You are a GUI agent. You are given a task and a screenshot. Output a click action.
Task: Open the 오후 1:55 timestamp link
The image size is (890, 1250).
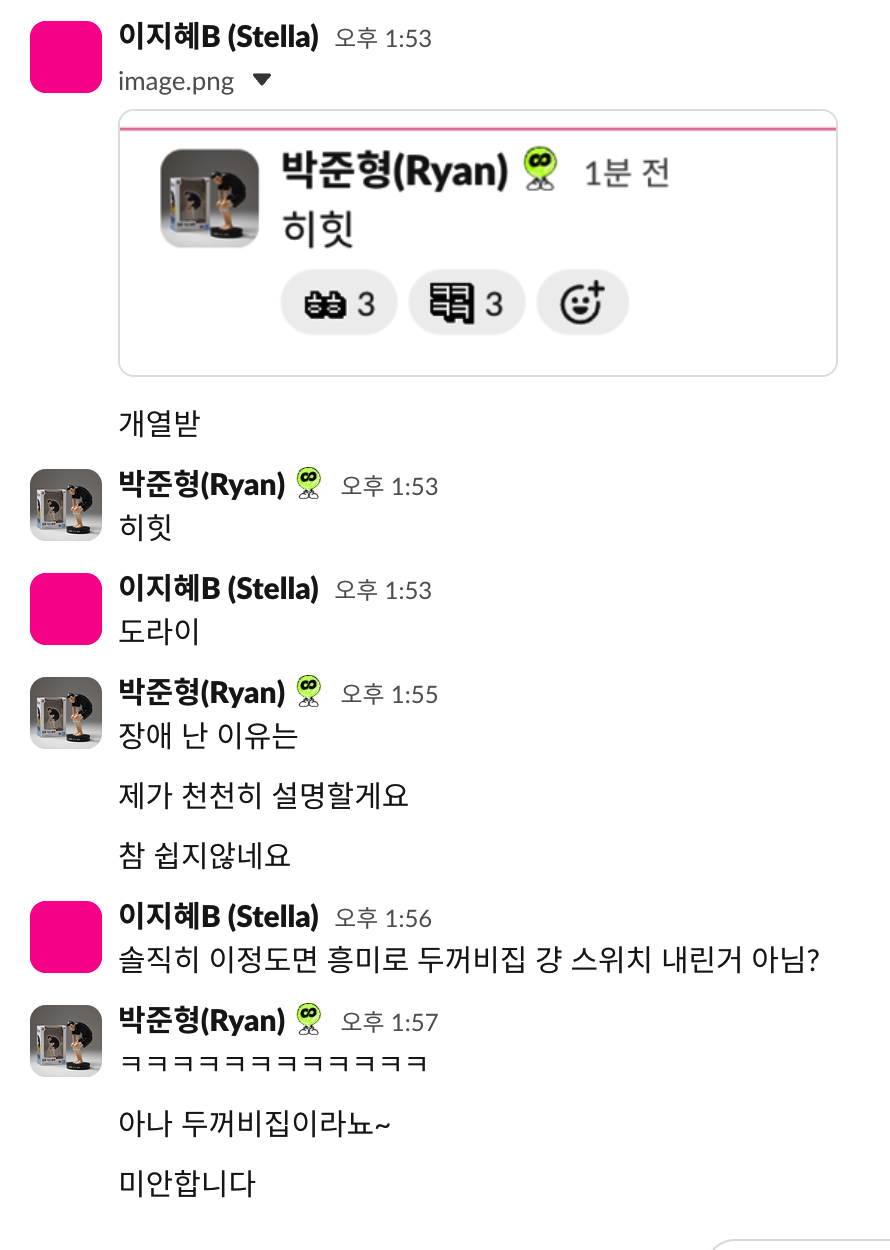click(x=389, y=694)
